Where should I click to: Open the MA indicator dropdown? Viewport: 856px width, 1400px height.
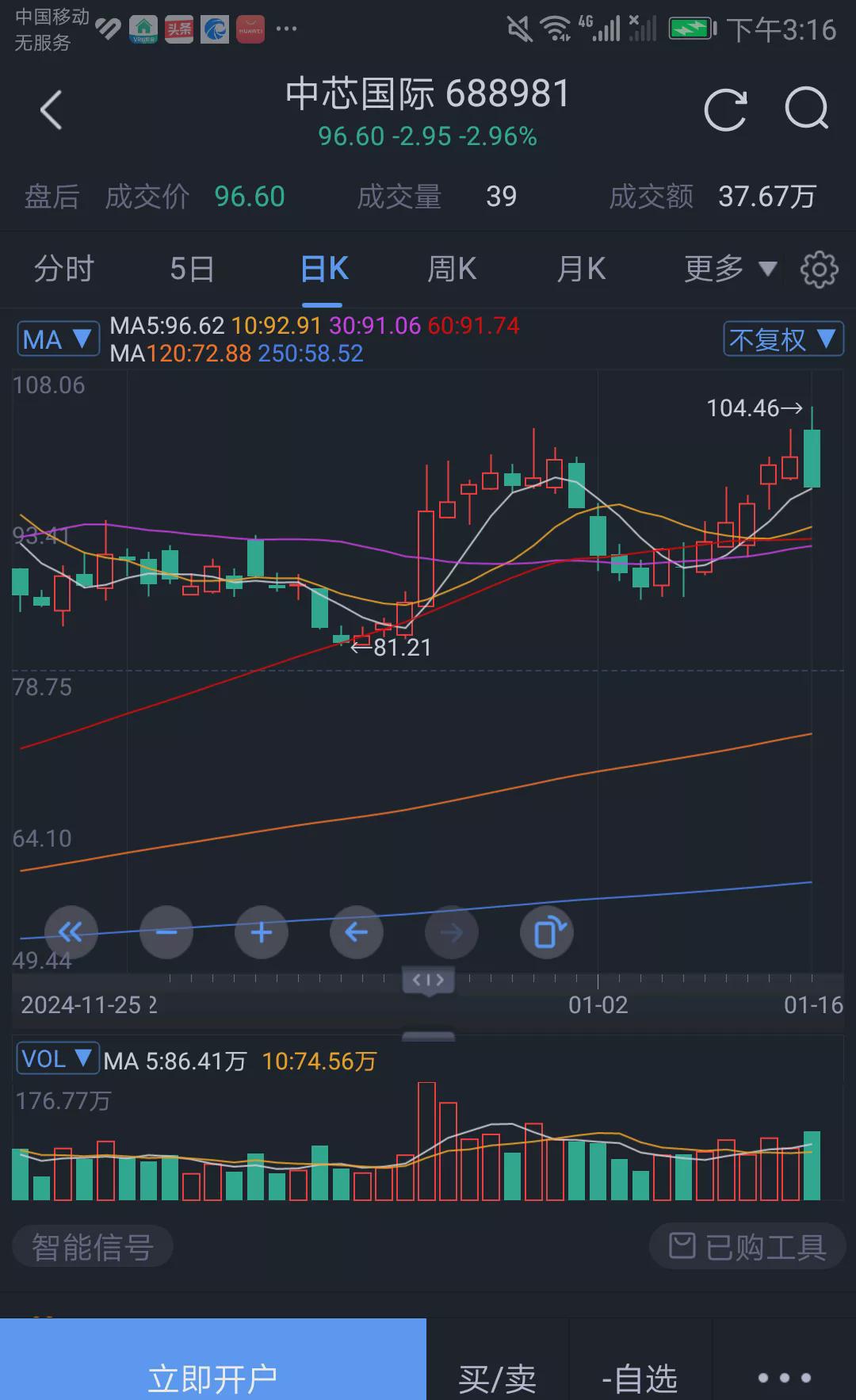(x=58, y=340)
